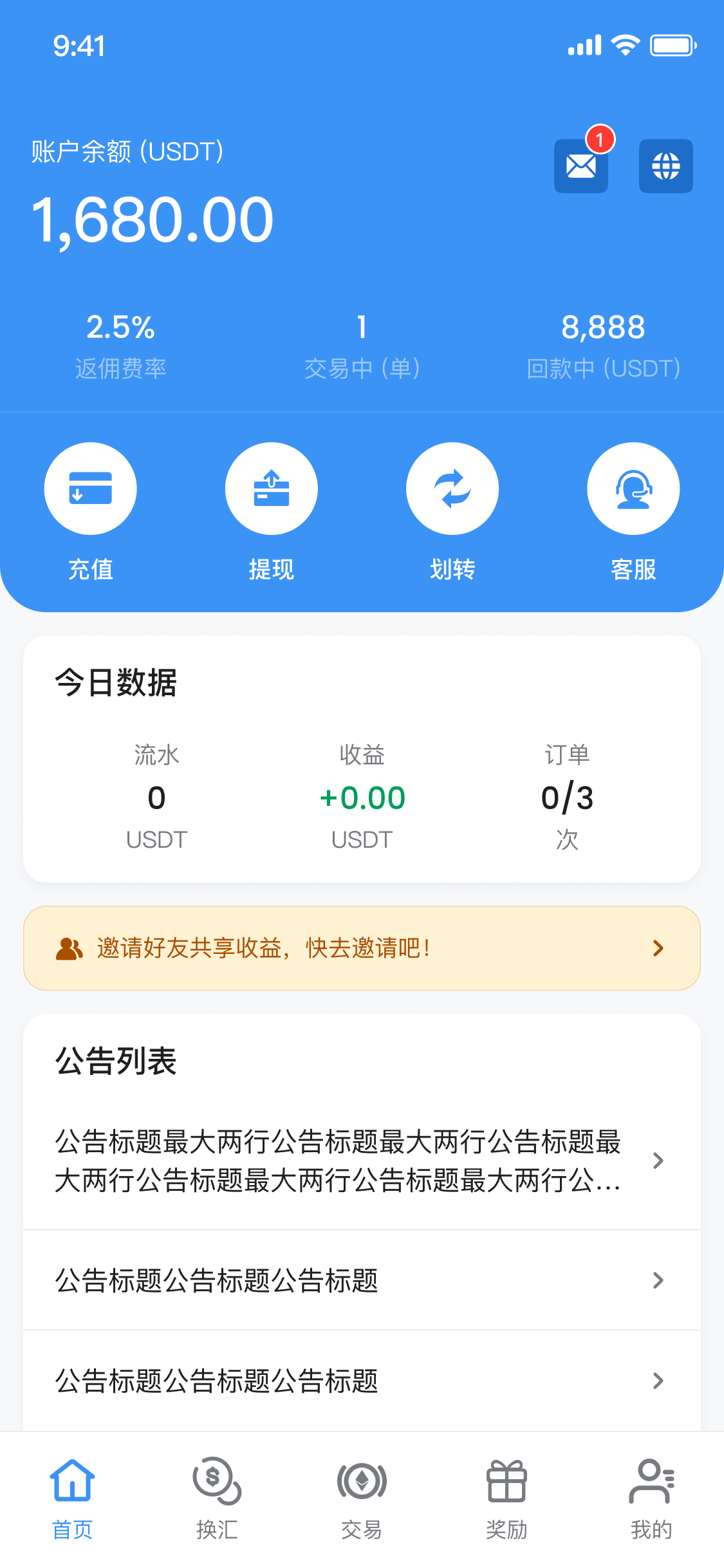This screenshot has height=1568, width=724.
Task: Open the mail inbox with unread badge
Action: (x=581, y=166)
